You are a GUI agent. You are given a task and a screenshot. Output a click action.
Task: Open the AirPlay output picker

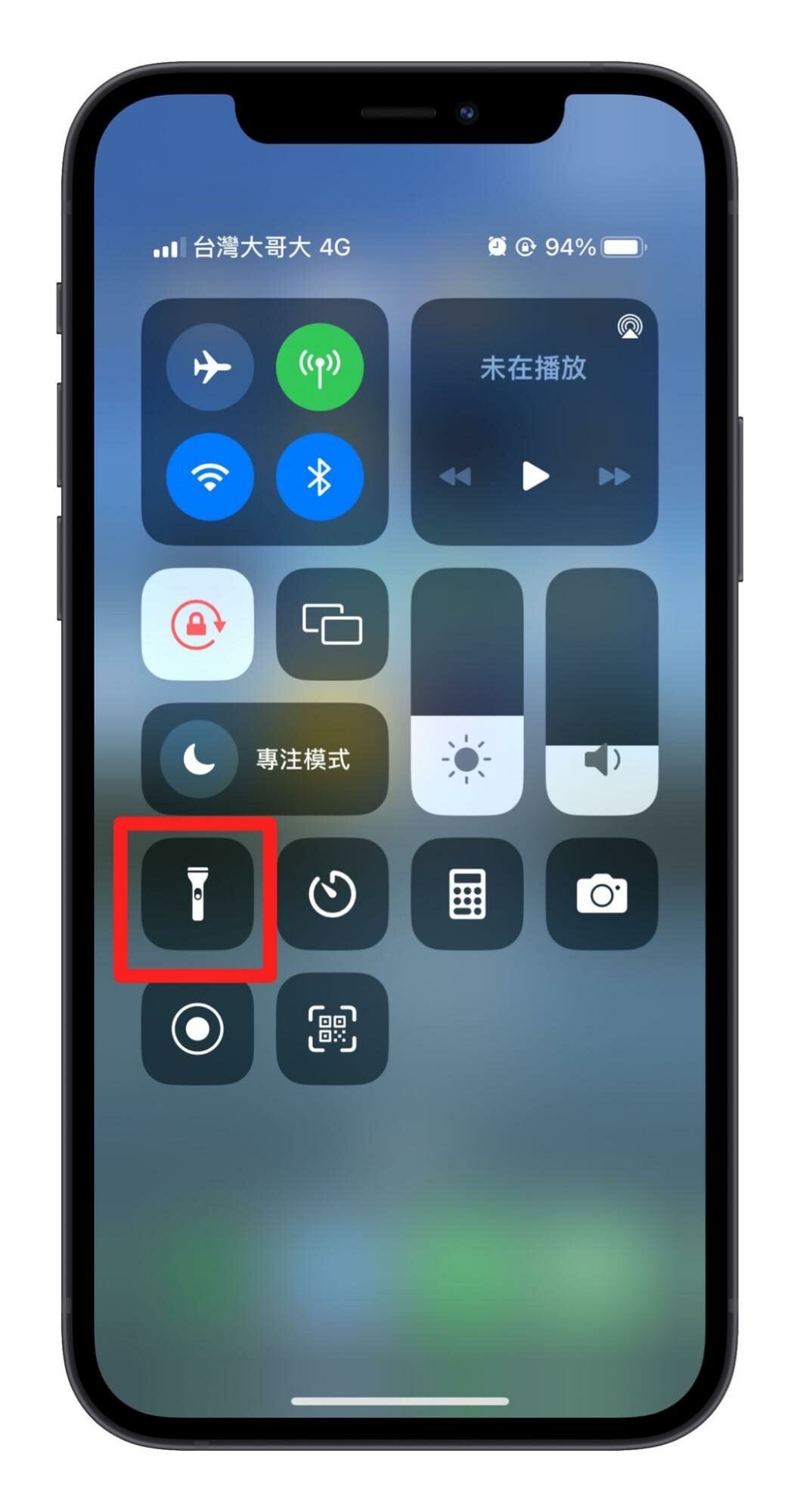point(629,327)
